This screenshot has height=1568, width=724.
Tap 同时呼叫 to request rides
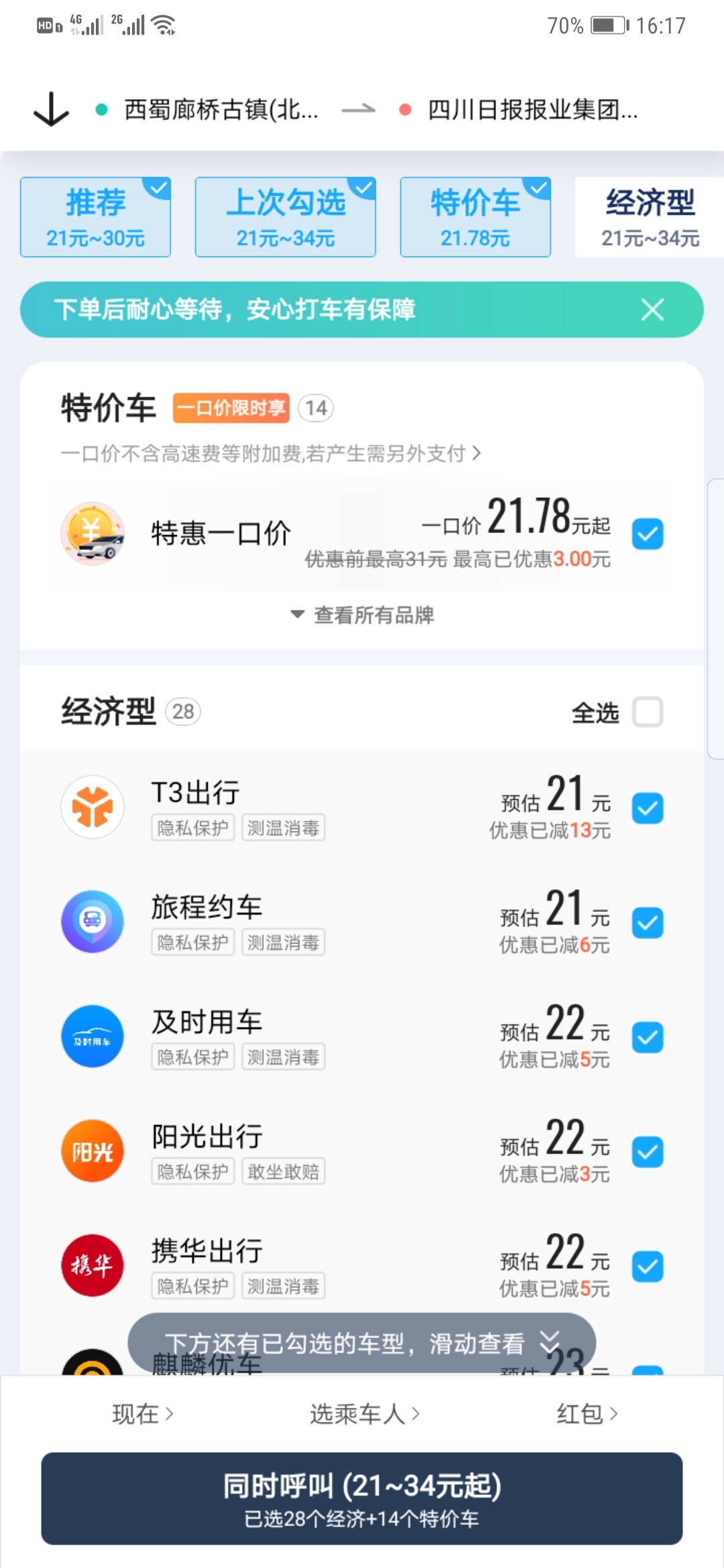[362, 1498]
